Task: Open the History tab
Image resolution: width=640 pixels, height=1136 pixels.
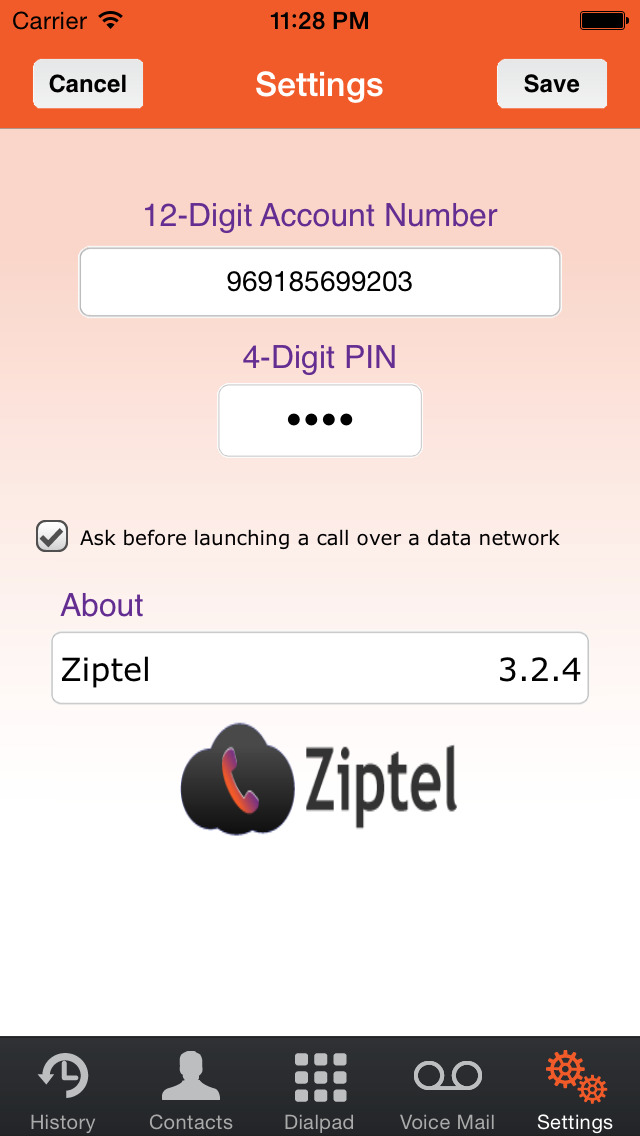Action: tap(63, 1090)
